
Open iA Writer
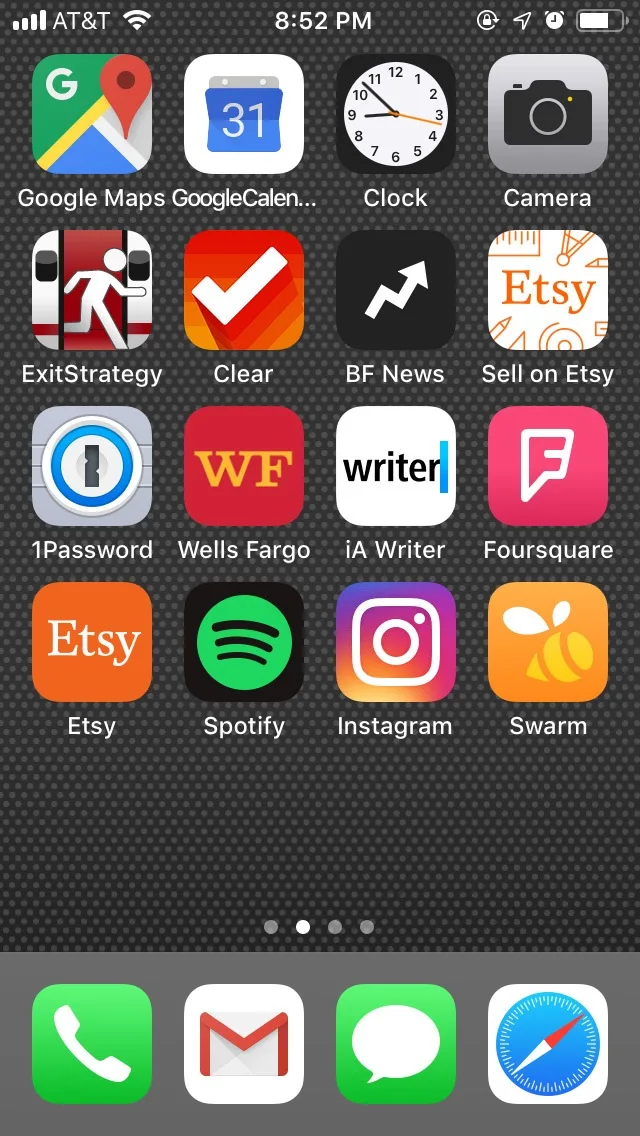tap(396, 466)
